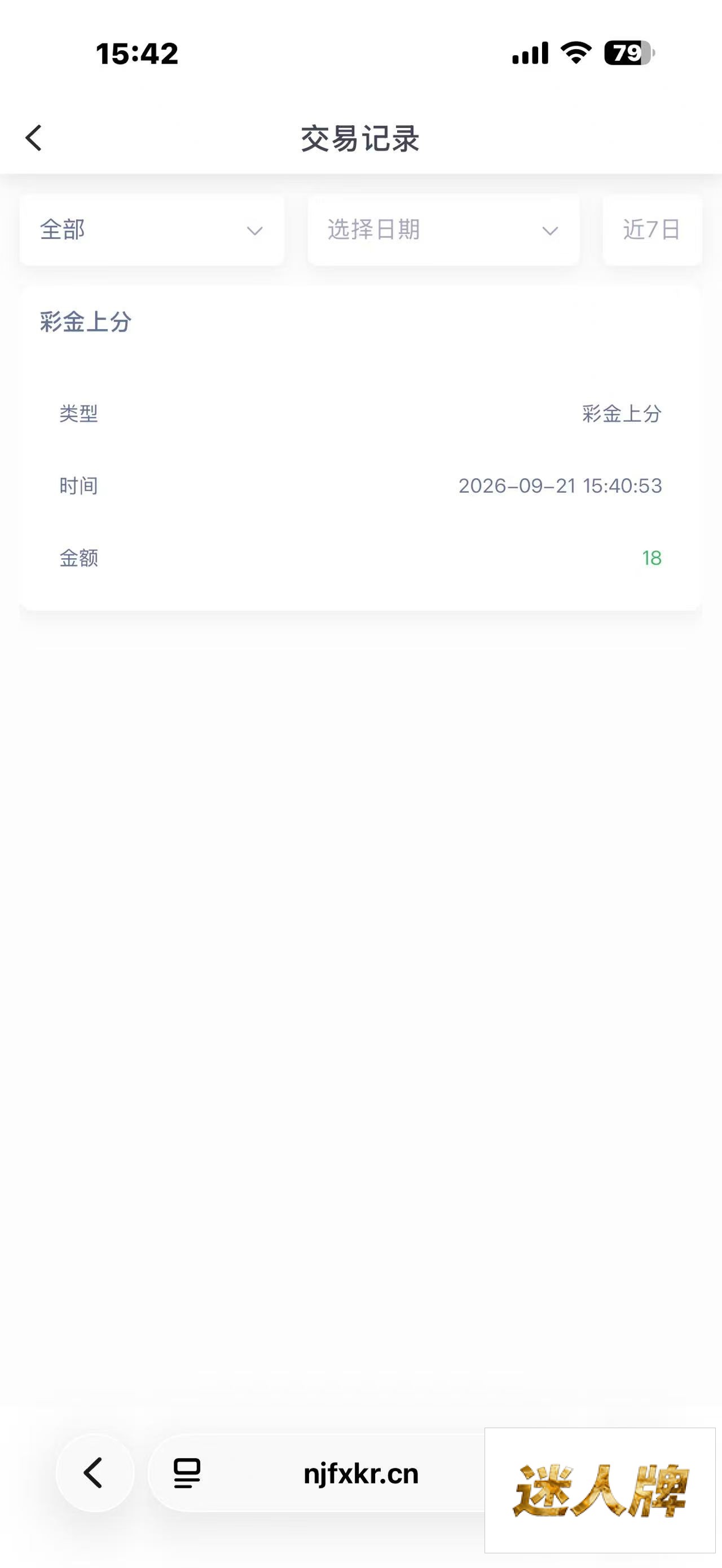Open the 全部 type filter dropdown
Screen dimensions: 722x1568
point(152,230)
